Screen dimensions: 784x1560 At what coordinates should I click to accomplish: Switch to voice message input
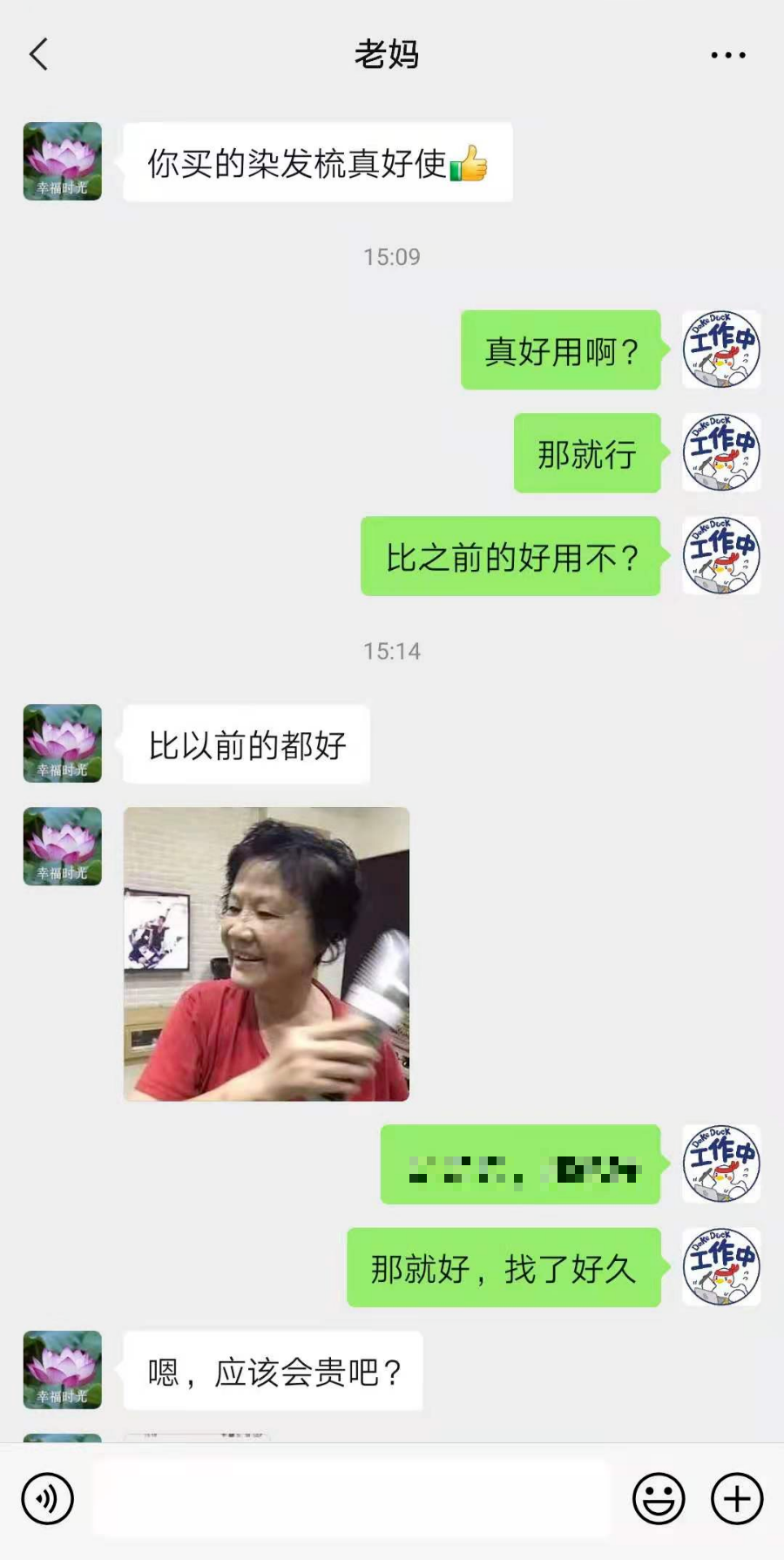click(47, 1499)
